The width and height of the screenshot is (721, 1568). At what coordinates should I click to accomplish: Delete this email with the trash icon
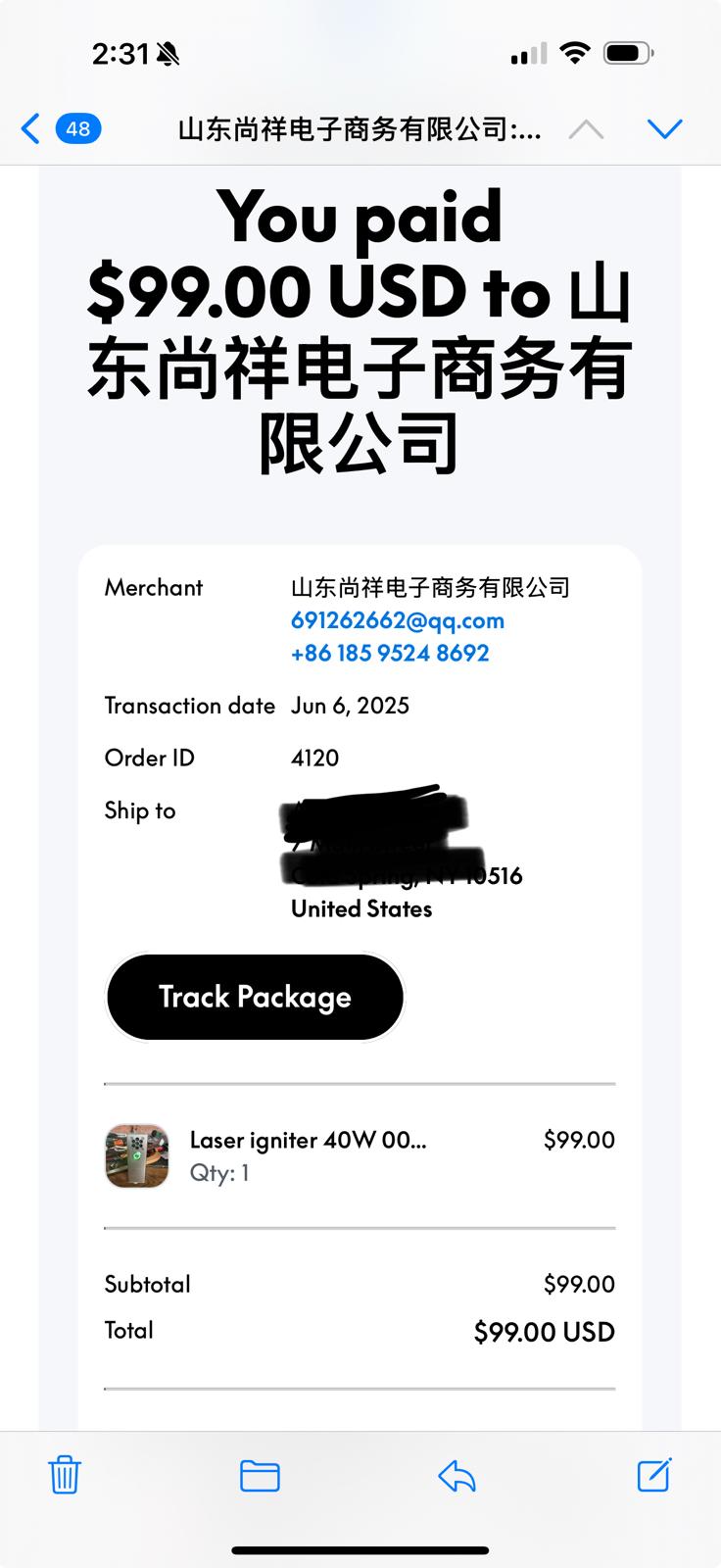pyautogui.click(x=65, y=1475)
